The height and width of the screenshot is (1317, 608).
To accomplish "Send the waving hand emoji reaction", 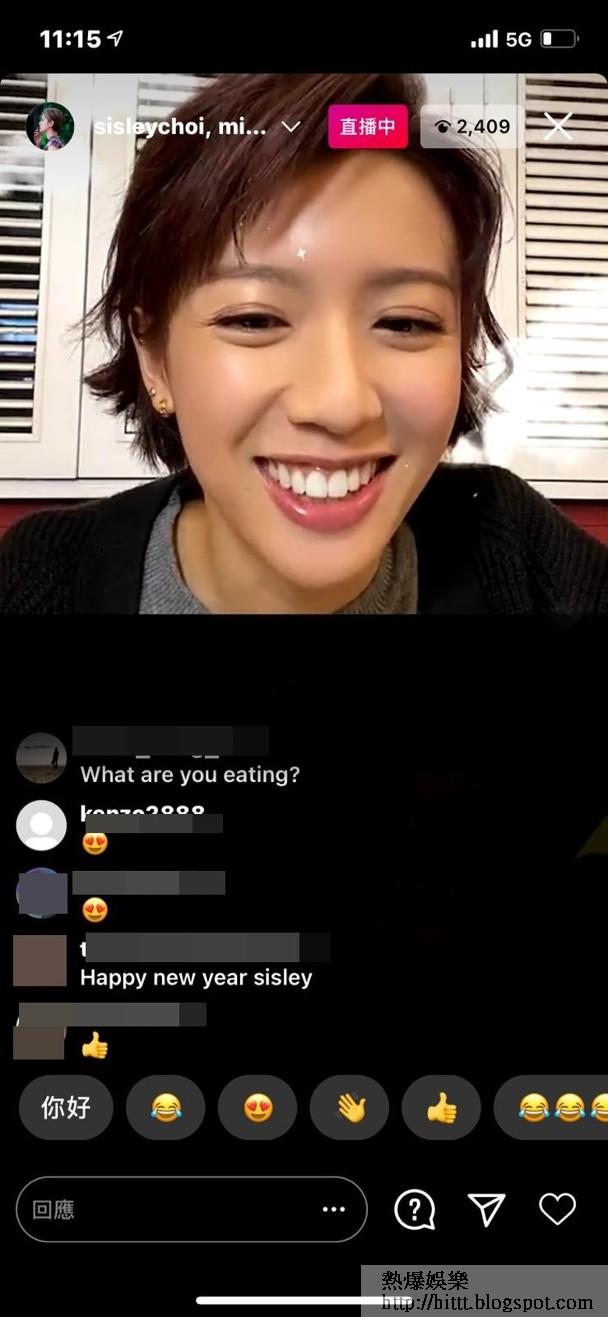I will point(350,1107).
